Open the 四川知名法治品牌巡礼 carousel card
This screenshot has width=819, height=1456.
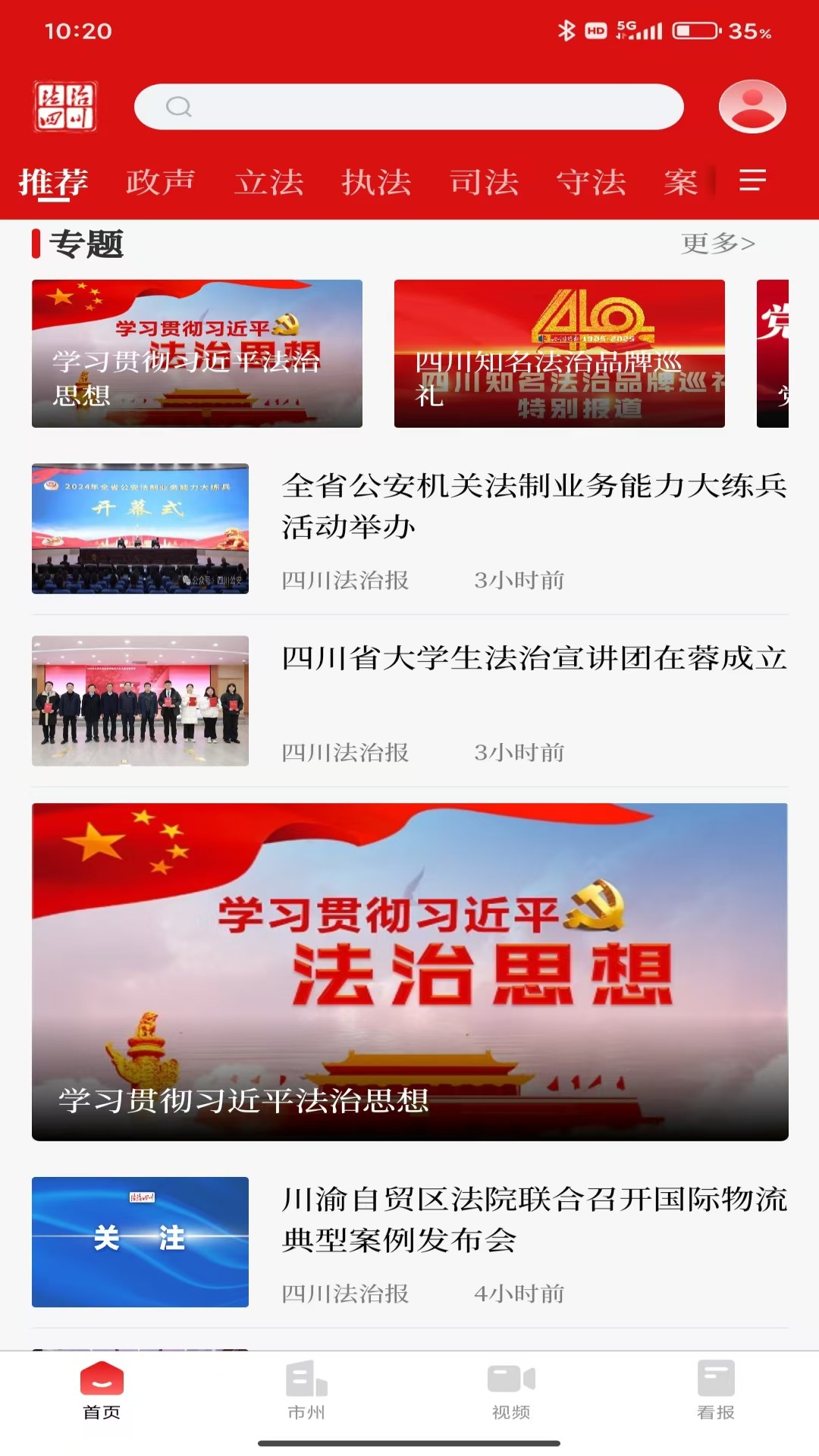click(559, 353)
